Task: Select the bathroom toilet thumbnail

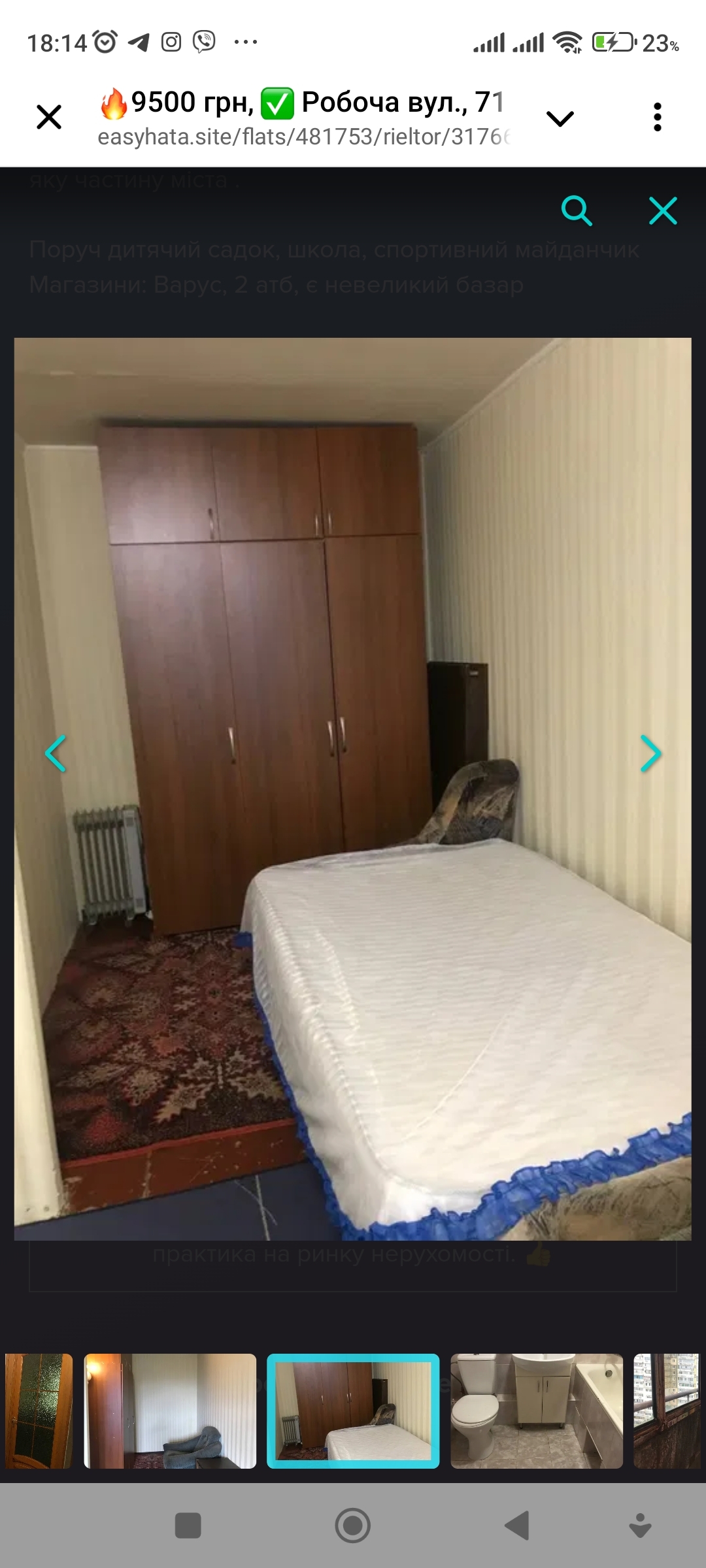Action: coord(537,1411)
